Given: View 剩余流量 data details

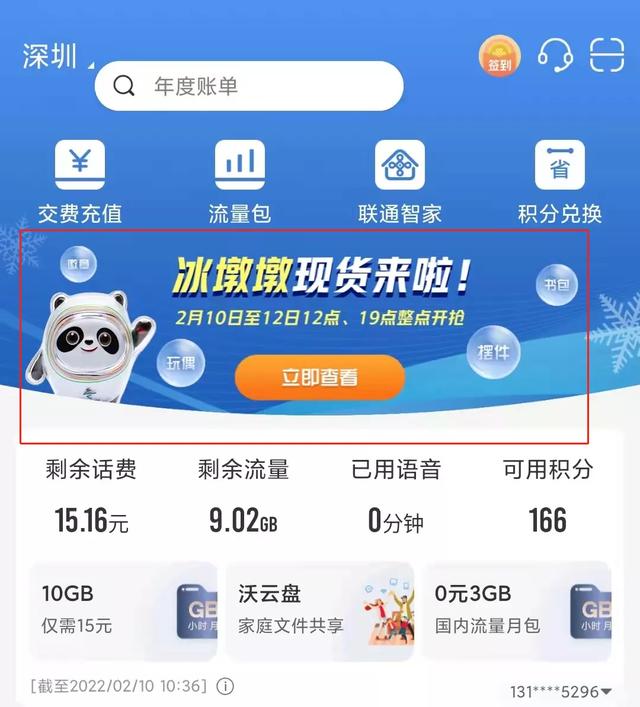Looking at the screenshot, I should 243,497.
